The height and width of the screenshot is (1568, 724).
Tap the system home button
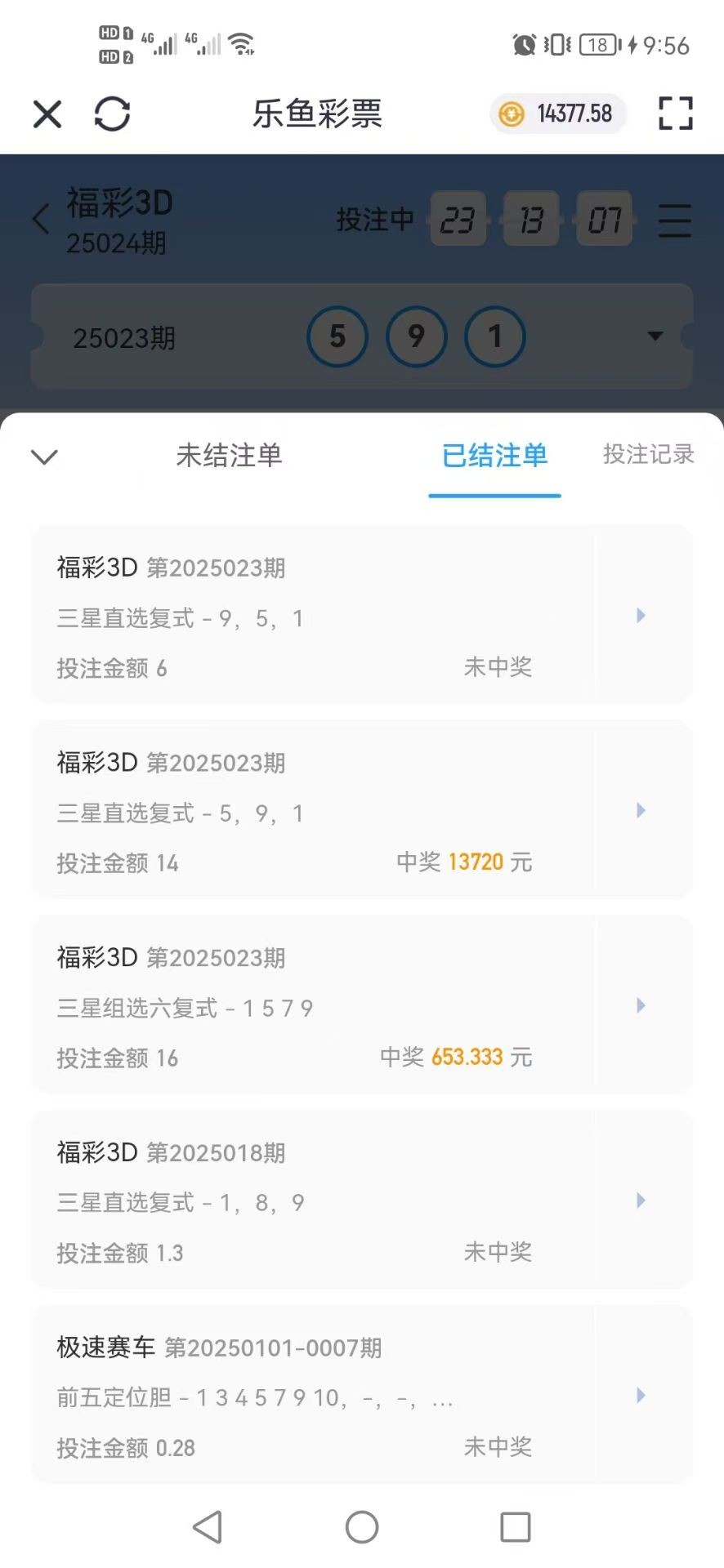coord(362,1526)
